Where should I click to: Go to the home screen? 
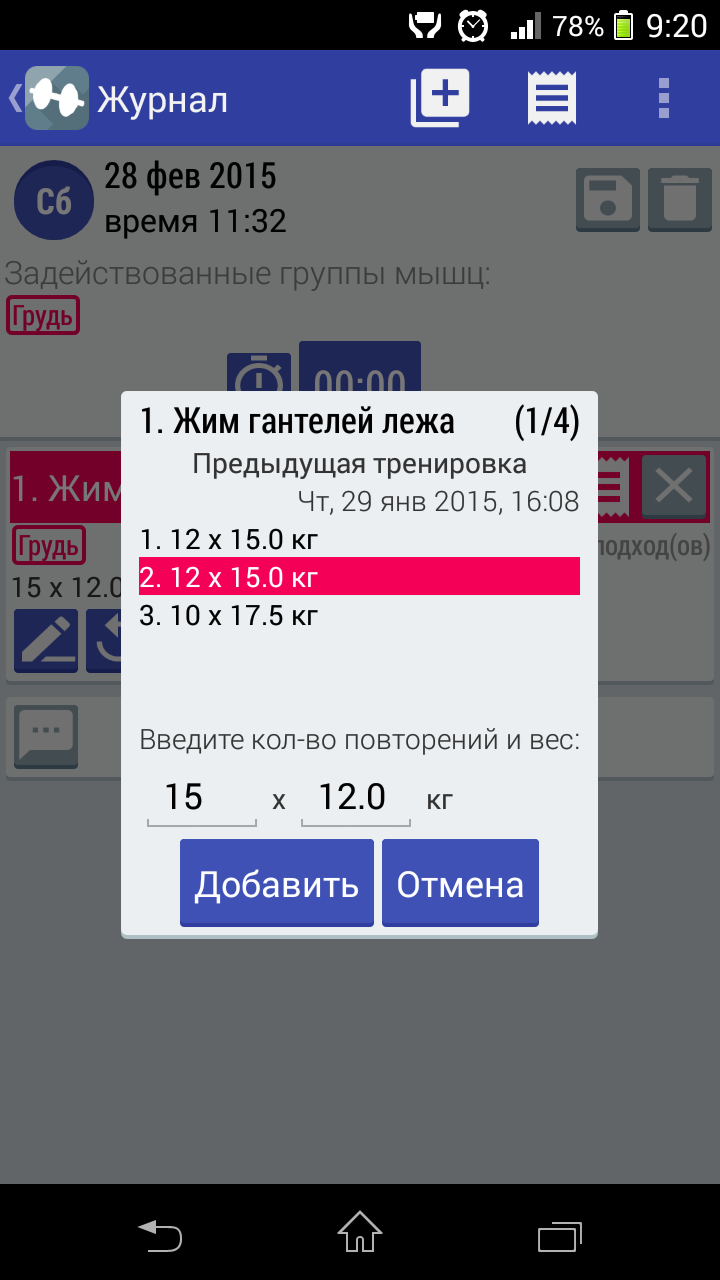pos(360,1234)
